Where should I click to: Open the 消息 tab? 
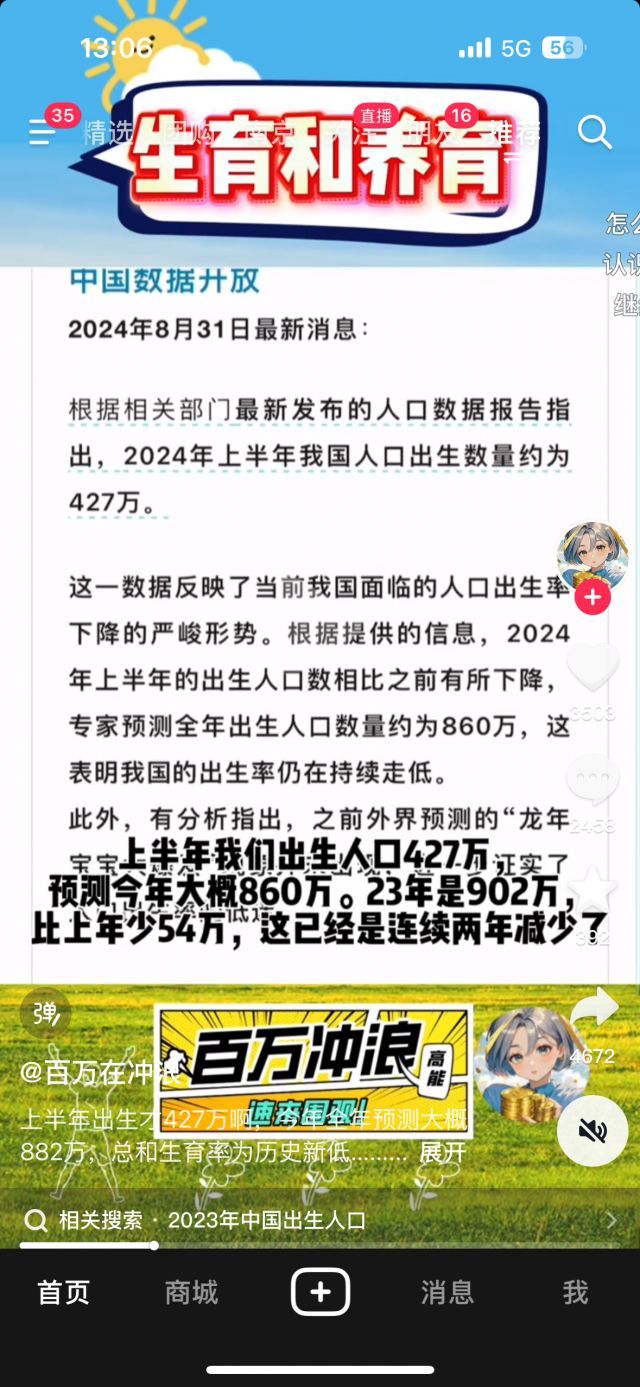(x=447, y=1292)
